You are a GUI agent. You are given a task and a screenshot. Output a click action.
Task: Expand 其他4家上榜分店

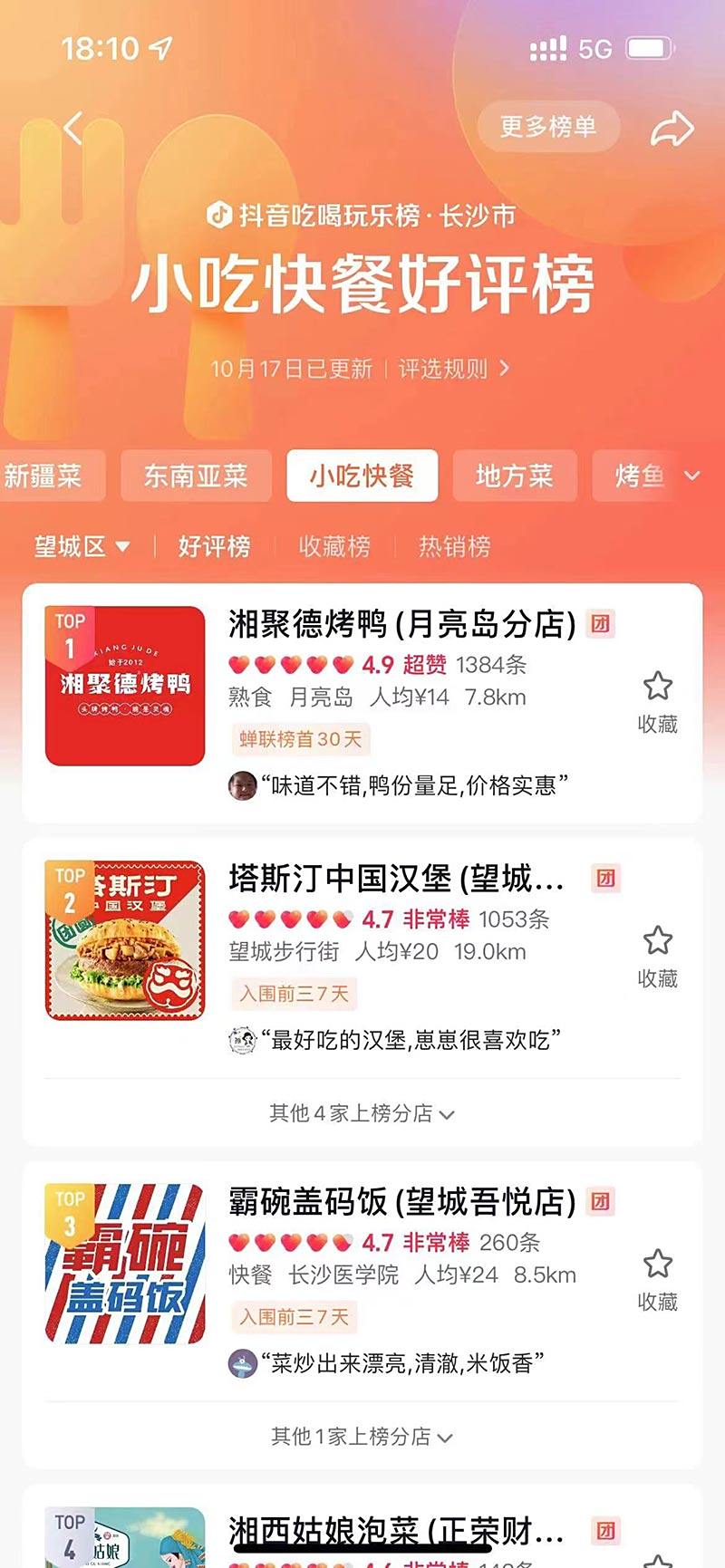[362, 1113]
